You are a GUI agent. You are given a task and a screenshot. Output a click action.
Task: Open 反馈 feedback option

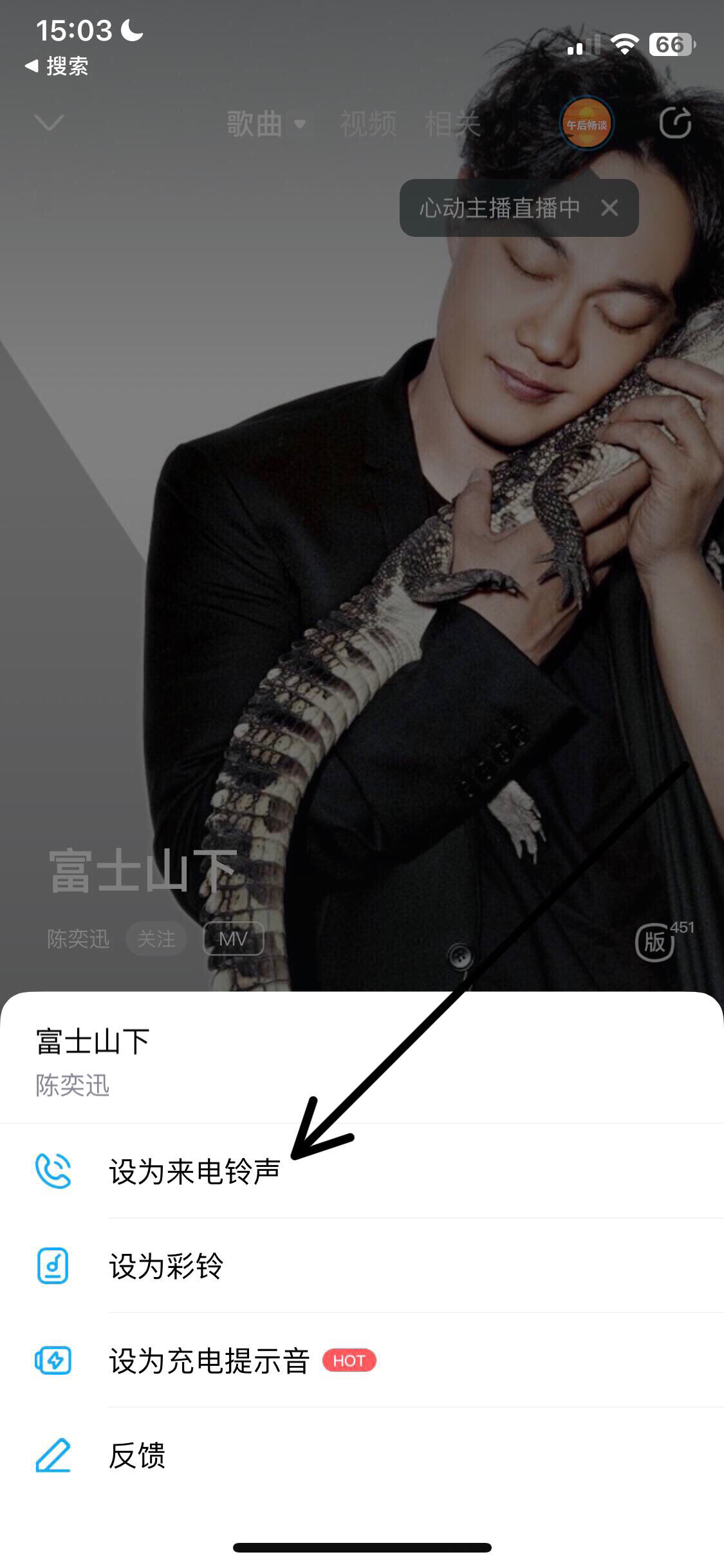pos(136,1455)
